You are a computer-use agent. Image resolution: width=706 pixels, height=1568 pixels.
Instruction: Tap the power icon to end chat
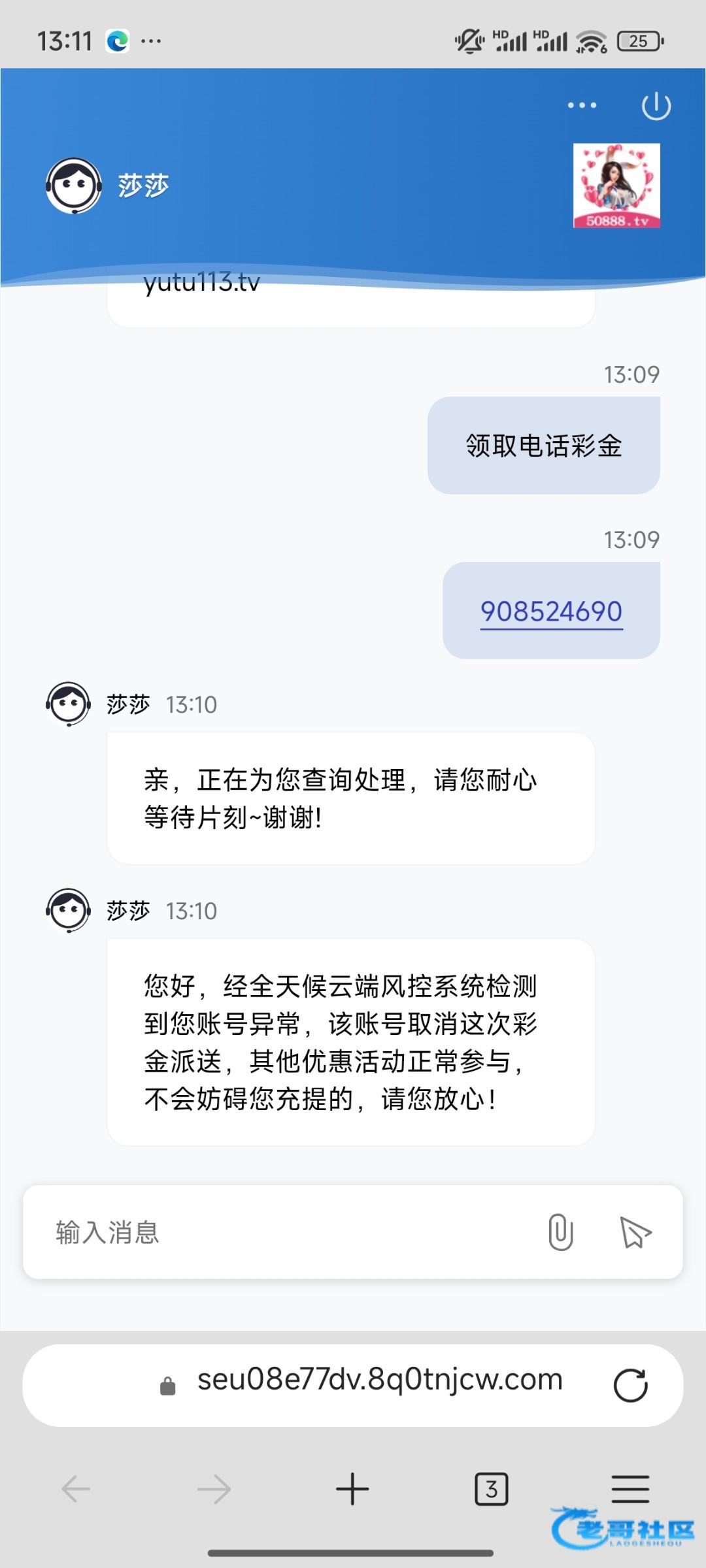[656, 106]
